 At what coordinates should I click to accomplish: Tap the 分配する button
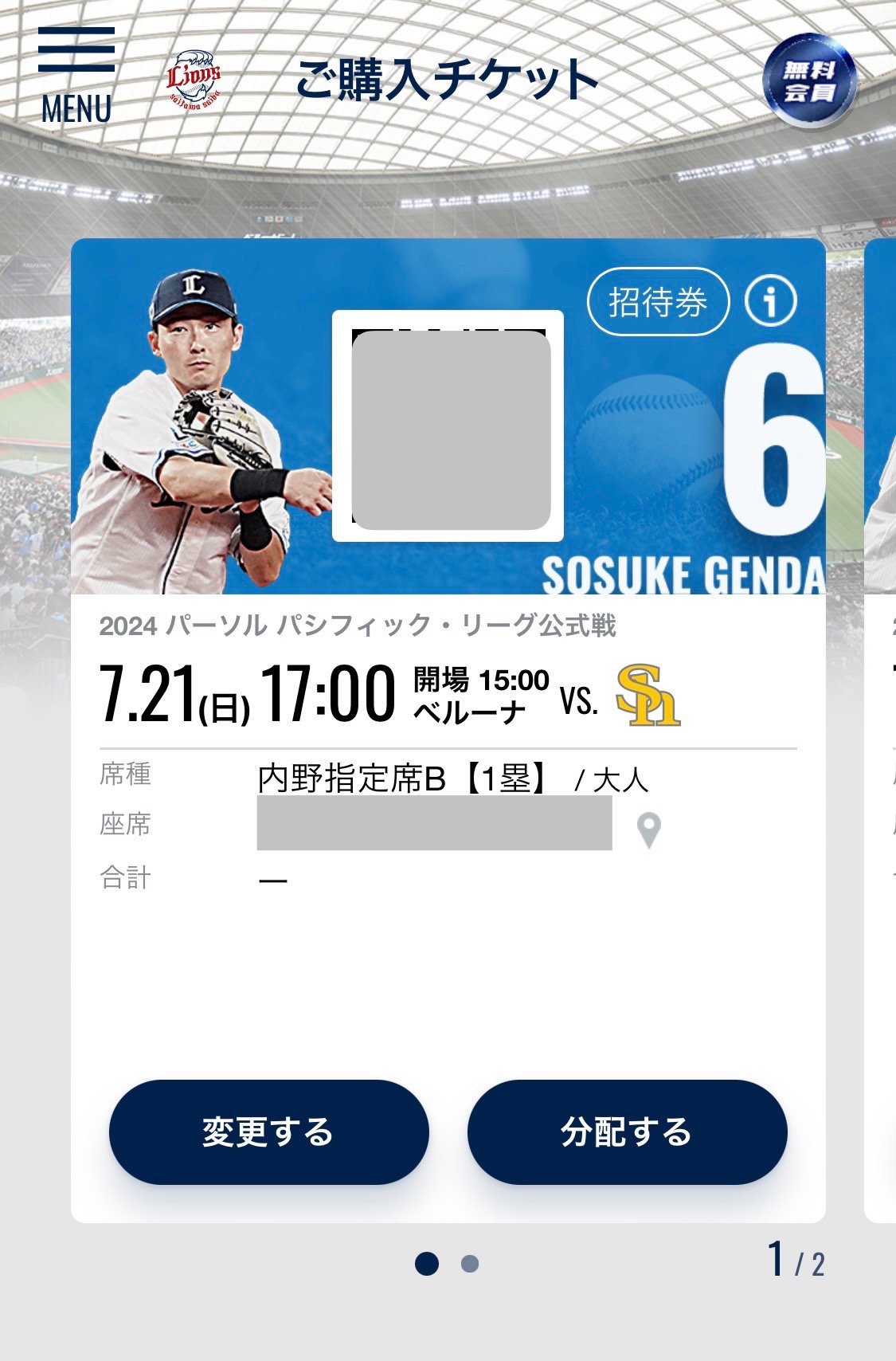click(627, 1132)
